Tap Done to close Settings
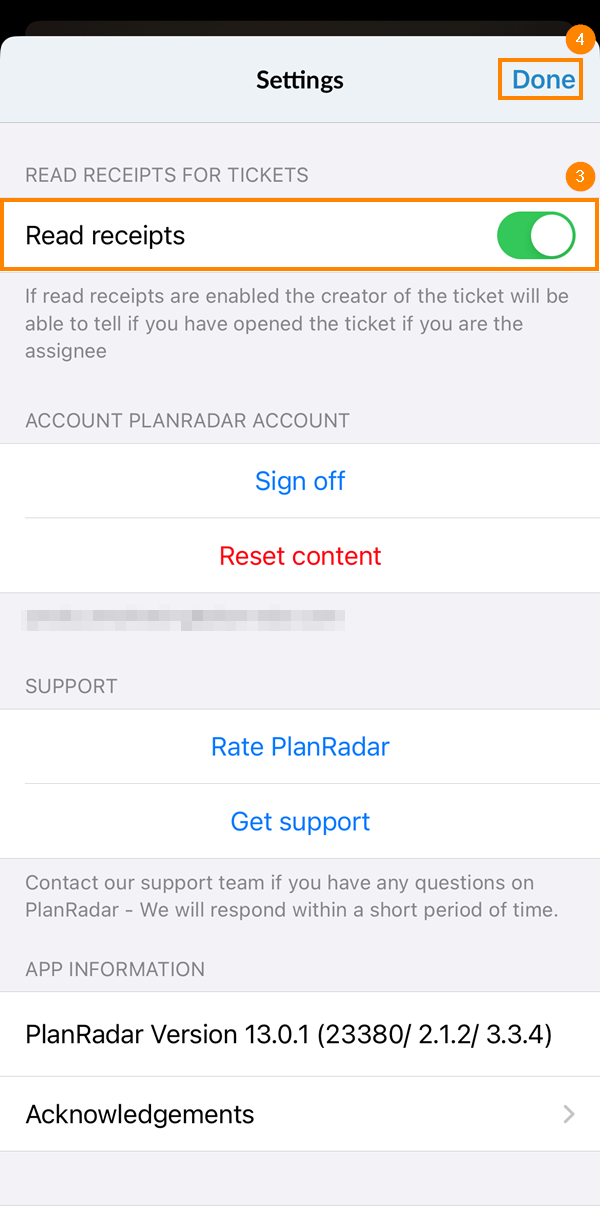Image resolution: width=600 pixels, height=1224 pixels. (x=543, y=80)
